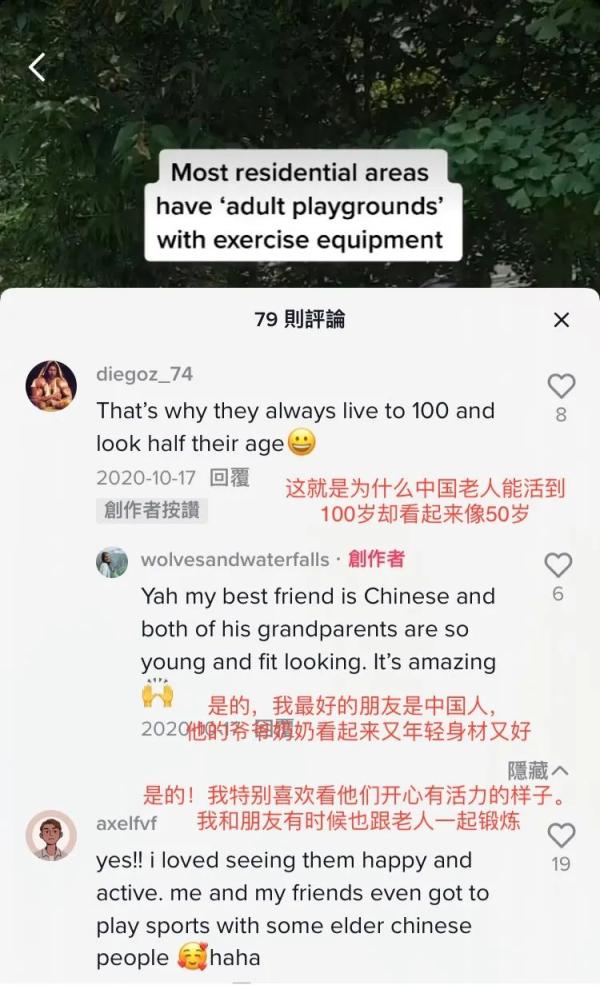Screen dimensions: 600x985
Task: Open wolvesandwaterfalls' profile from username
Action: 235,560
